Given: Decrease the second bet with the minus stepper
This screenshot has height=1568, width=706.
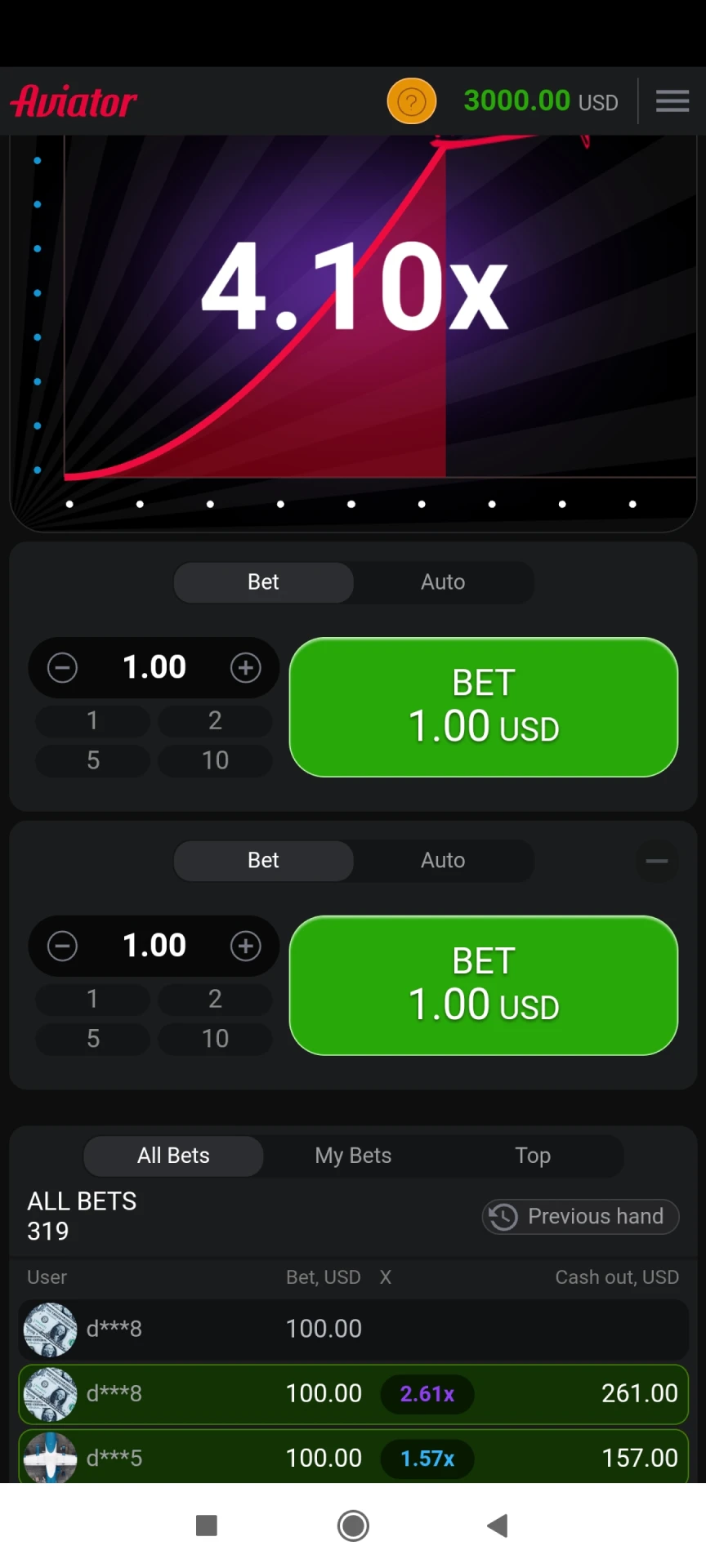Looking at the screenshot, I should 62,946.
